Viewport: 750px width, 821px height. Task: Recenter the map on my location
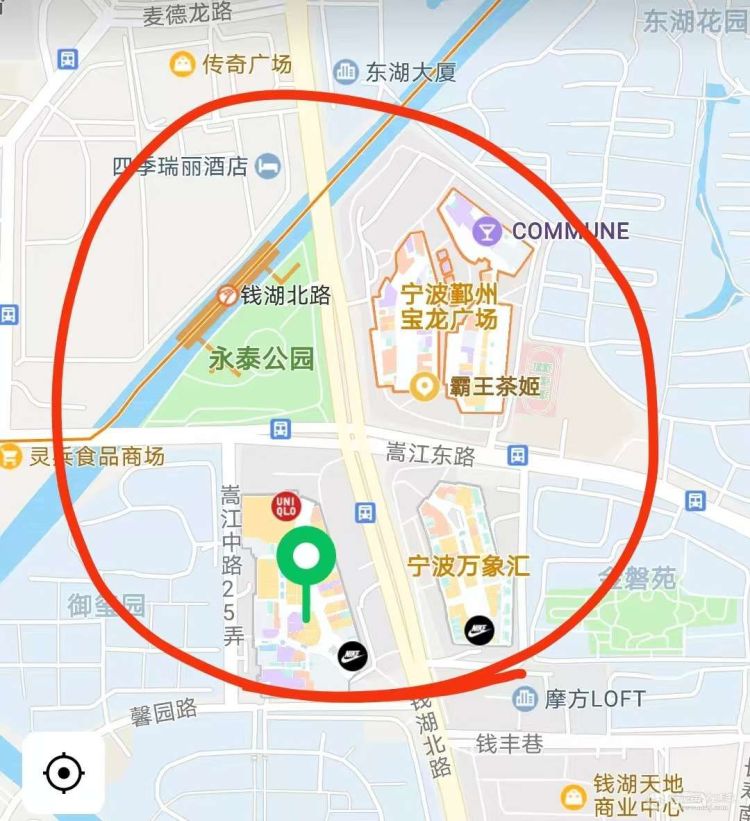(x=63, y=772)
